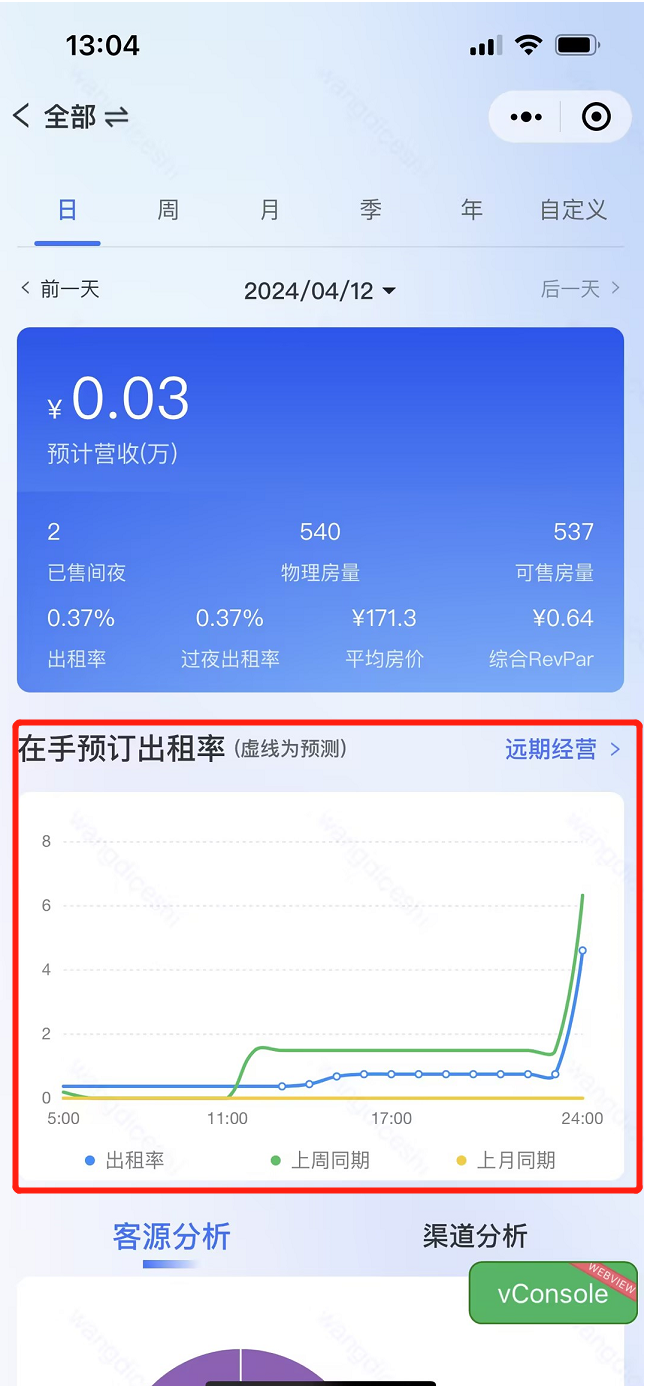Select the 日 tab
Screen dimensions: 647x1397
point(67,210)
